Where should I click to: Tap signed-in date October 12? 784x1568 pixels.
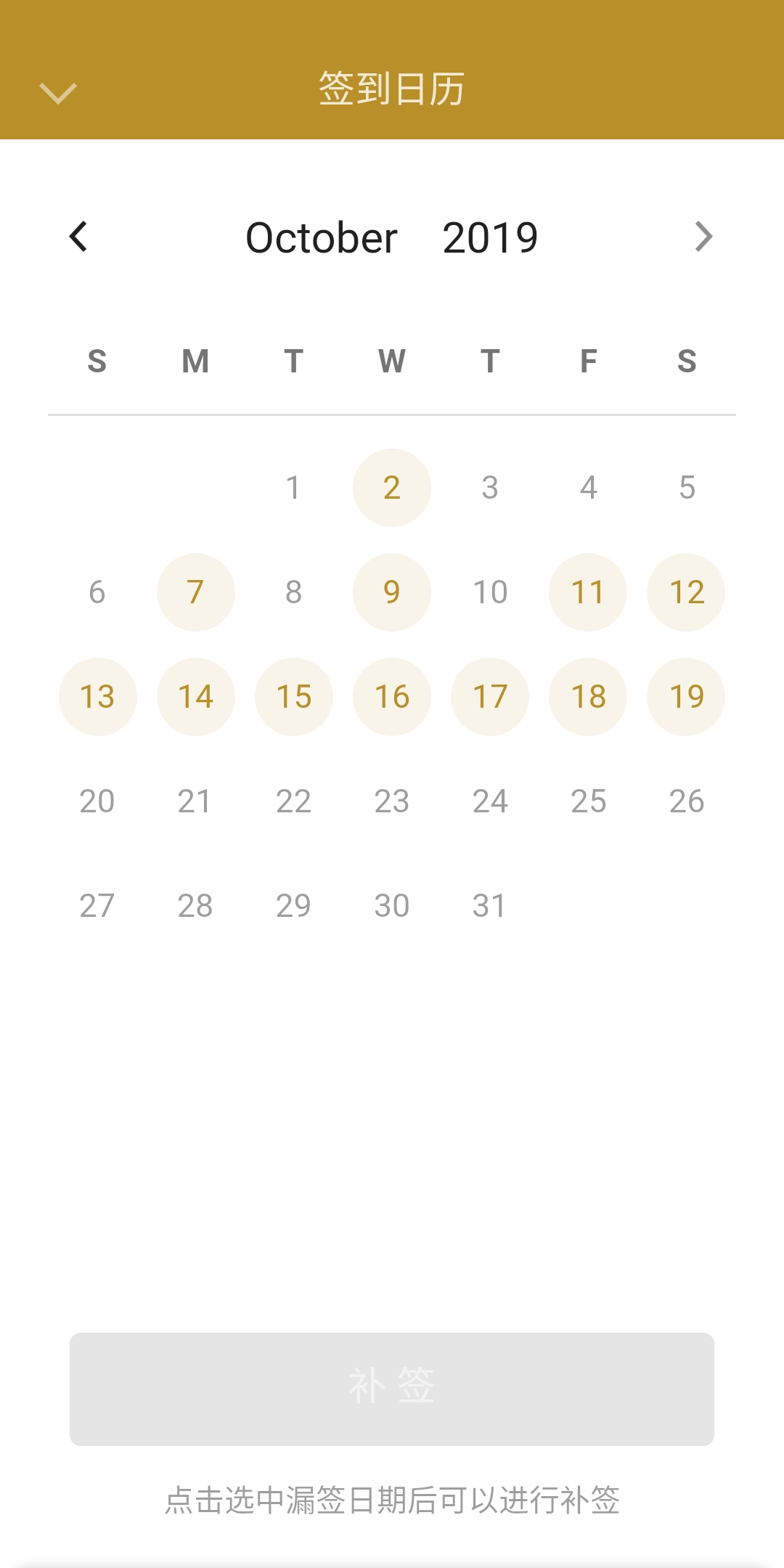[687, 592]
